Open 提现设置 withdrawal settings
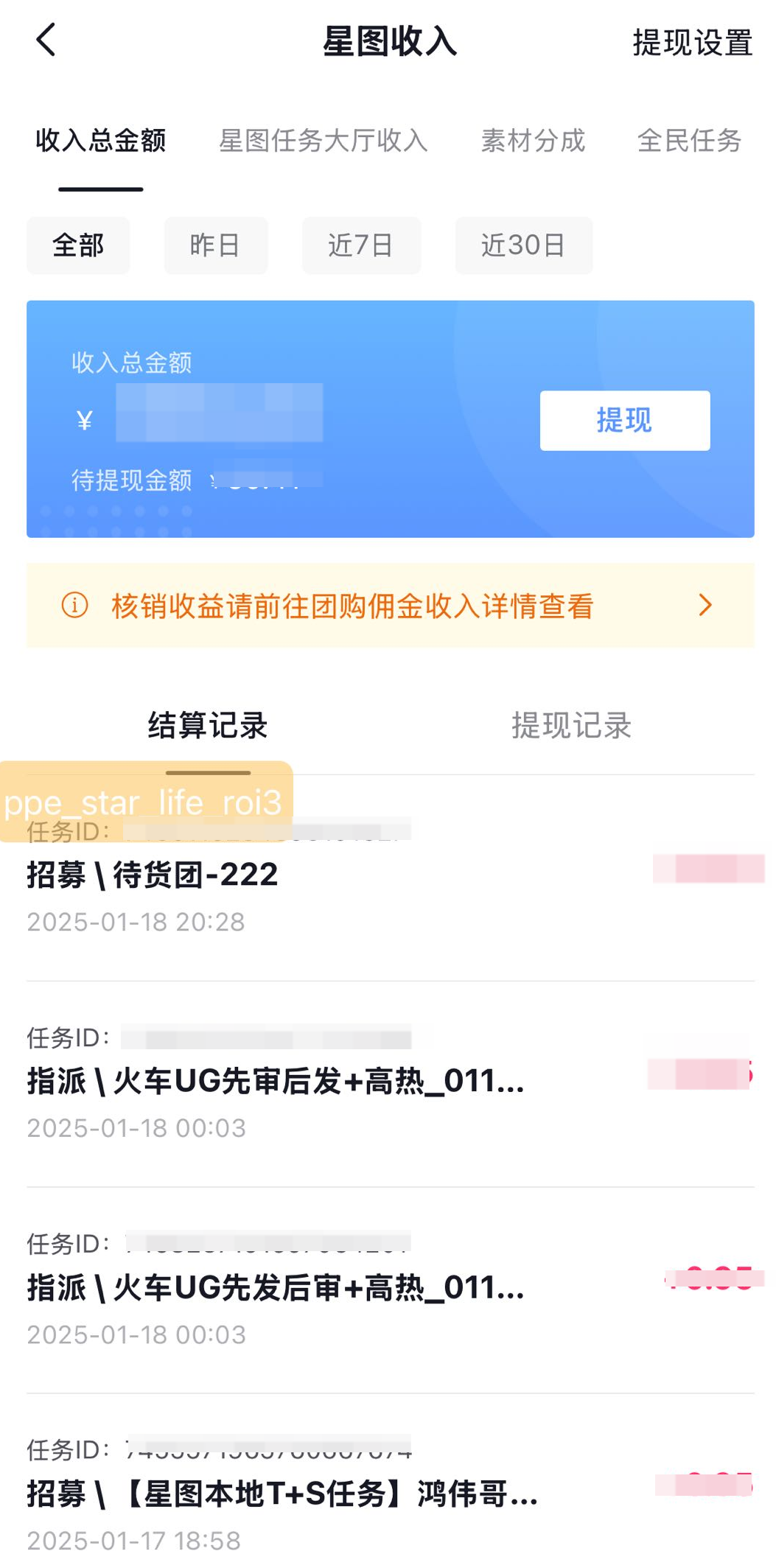This screenshot has width=776, height=1568. (x=692, y=43)
